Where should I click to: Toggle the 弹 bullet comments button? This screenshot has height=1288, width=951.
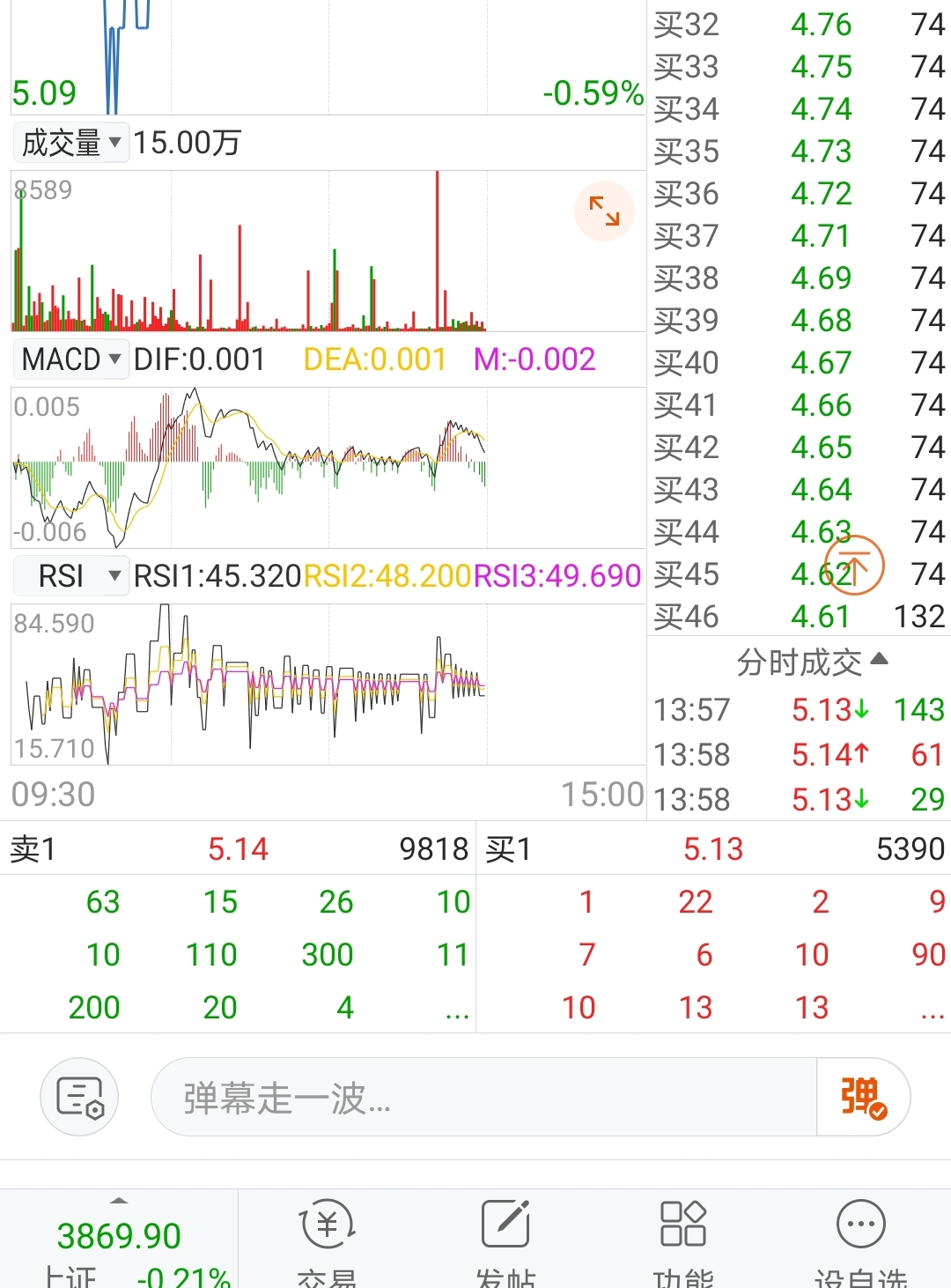tap(863, 1098)
